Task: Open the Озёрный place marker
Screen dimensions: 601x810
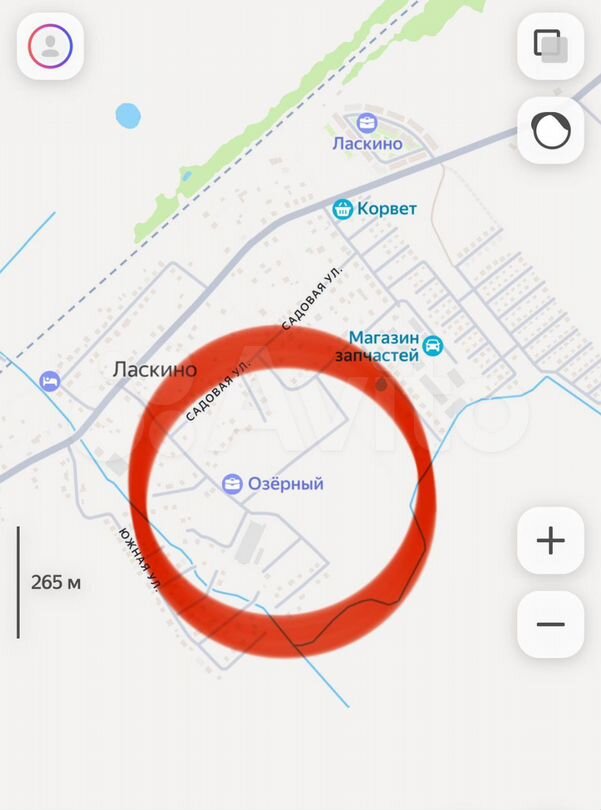Action: tap(232, 484)
